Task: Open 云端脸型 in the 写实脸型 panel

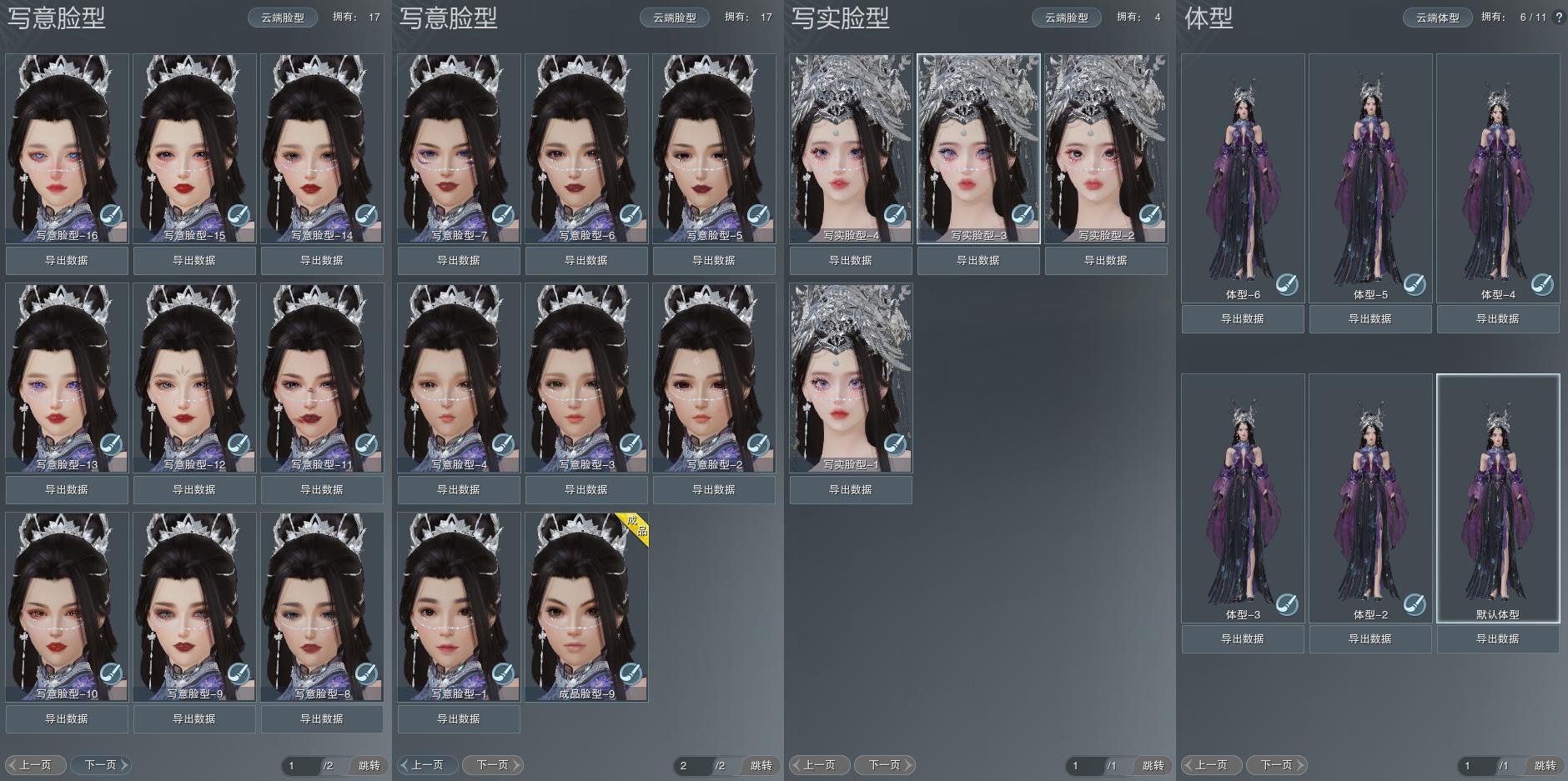Action: (1066, 18)
